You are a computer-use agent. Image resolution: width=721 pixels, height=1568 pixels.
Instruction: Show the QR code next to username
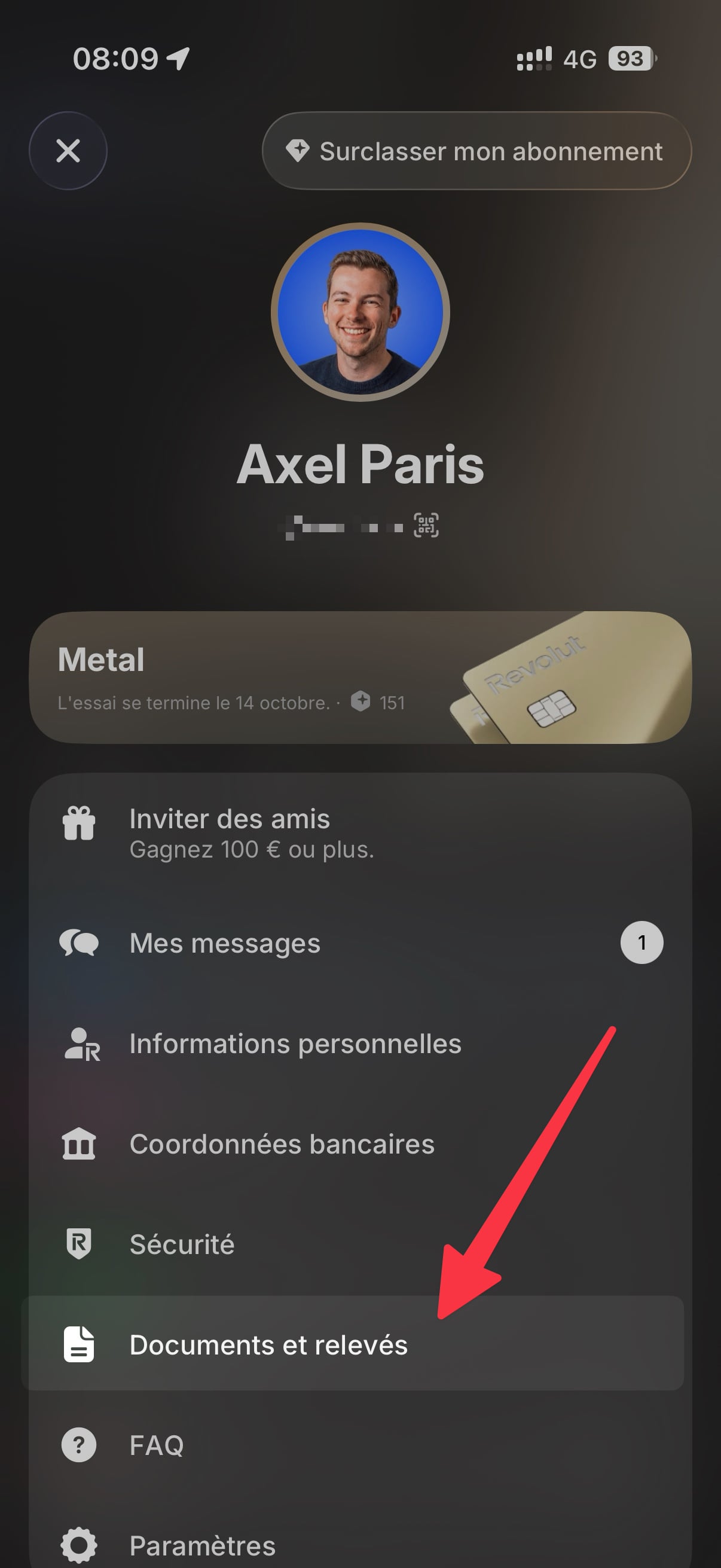(426, 524)
